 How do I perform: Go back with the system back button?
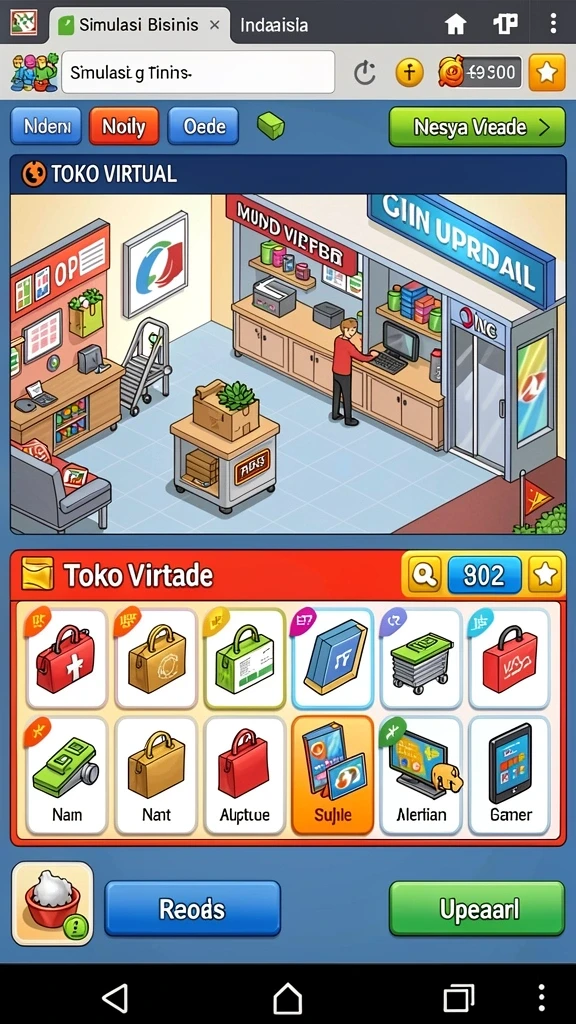(x=115, y=999)
